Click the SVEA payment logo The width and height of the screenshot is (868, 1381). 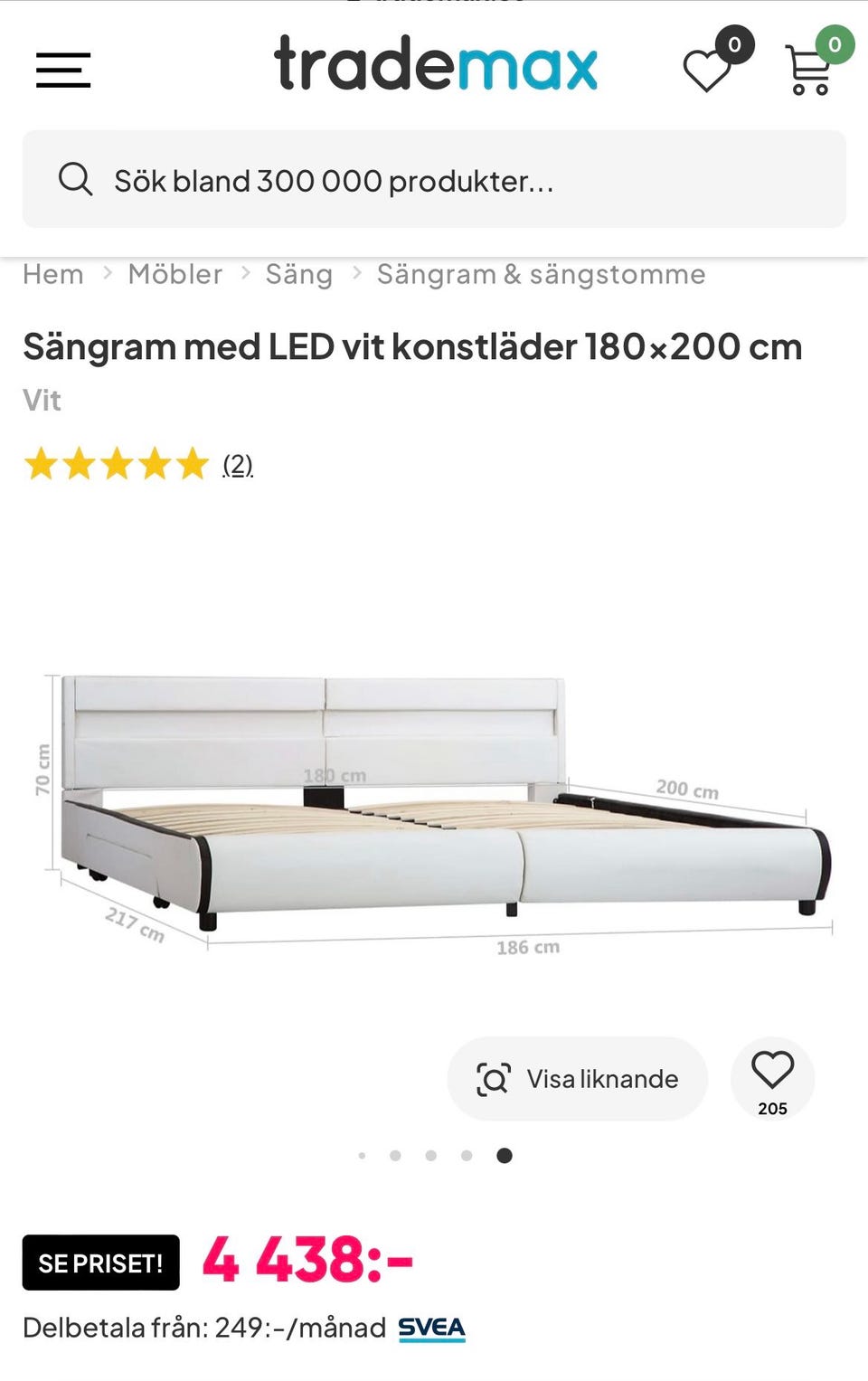(x=431, y=1329)
